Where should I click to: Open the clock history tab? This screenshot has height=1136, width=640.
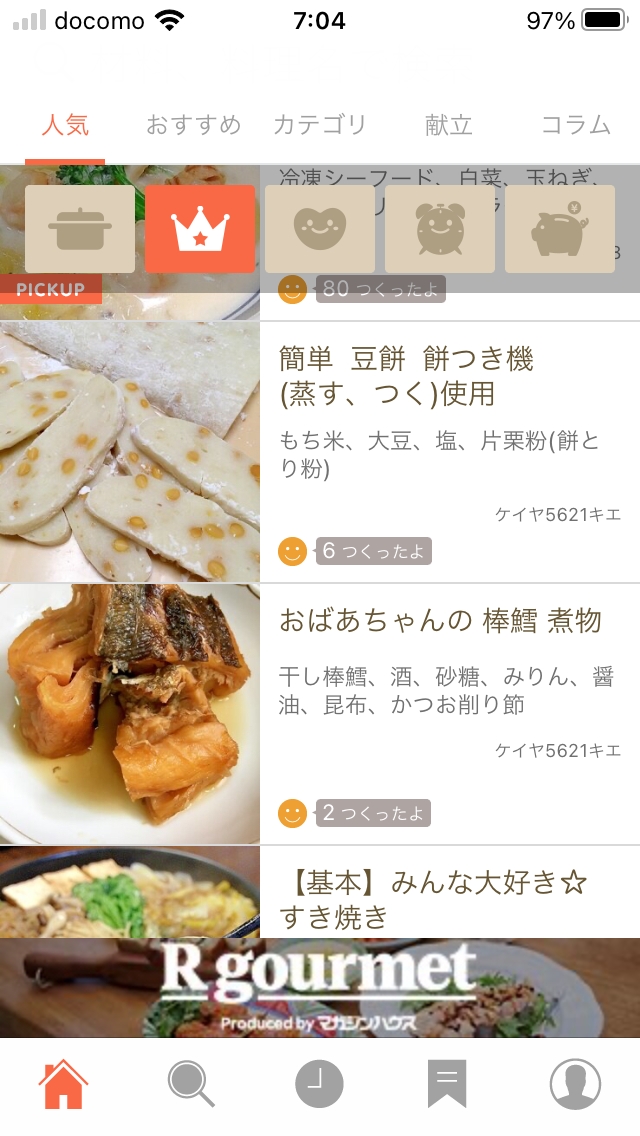coord(319,1084)
